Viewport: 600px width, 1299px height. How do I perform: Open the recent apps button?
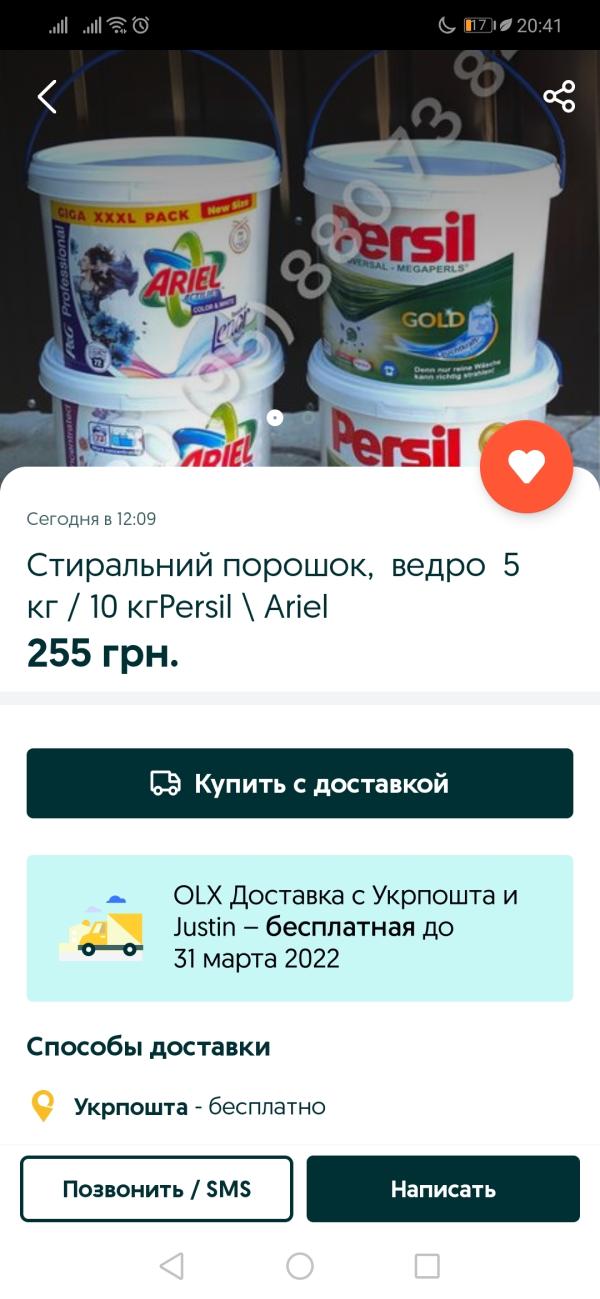427,1266
